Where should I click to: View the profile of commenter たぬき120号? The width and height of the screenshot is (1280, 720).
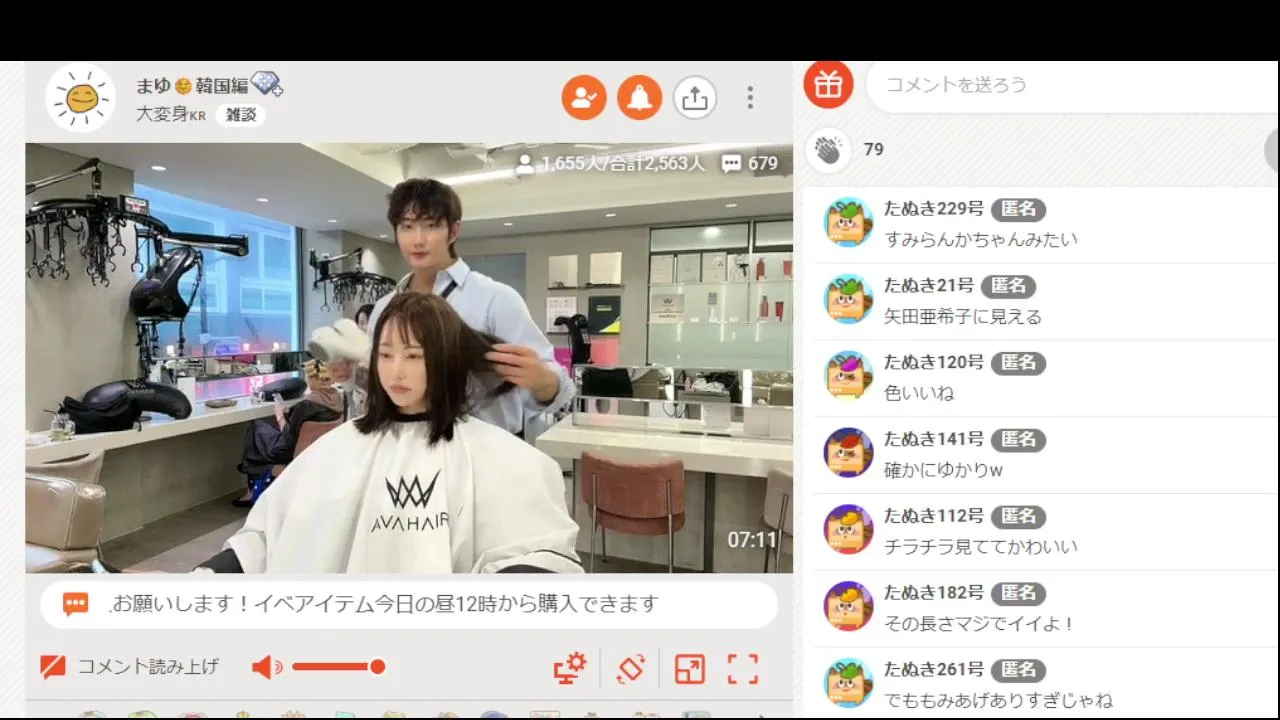pos(848,376)
